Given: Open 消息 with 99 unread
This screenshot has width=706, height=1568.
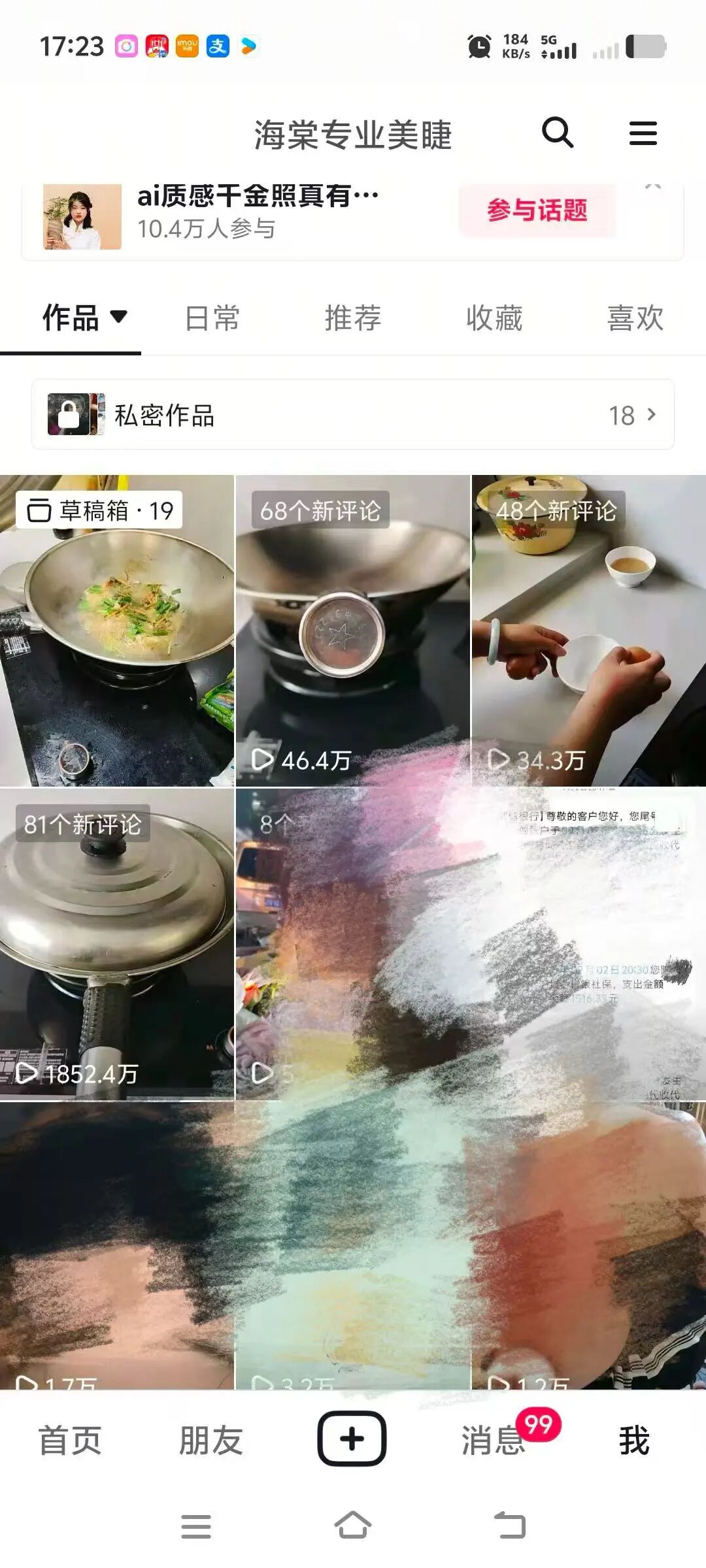Looking at the screenshot, I should [494, 1441].
